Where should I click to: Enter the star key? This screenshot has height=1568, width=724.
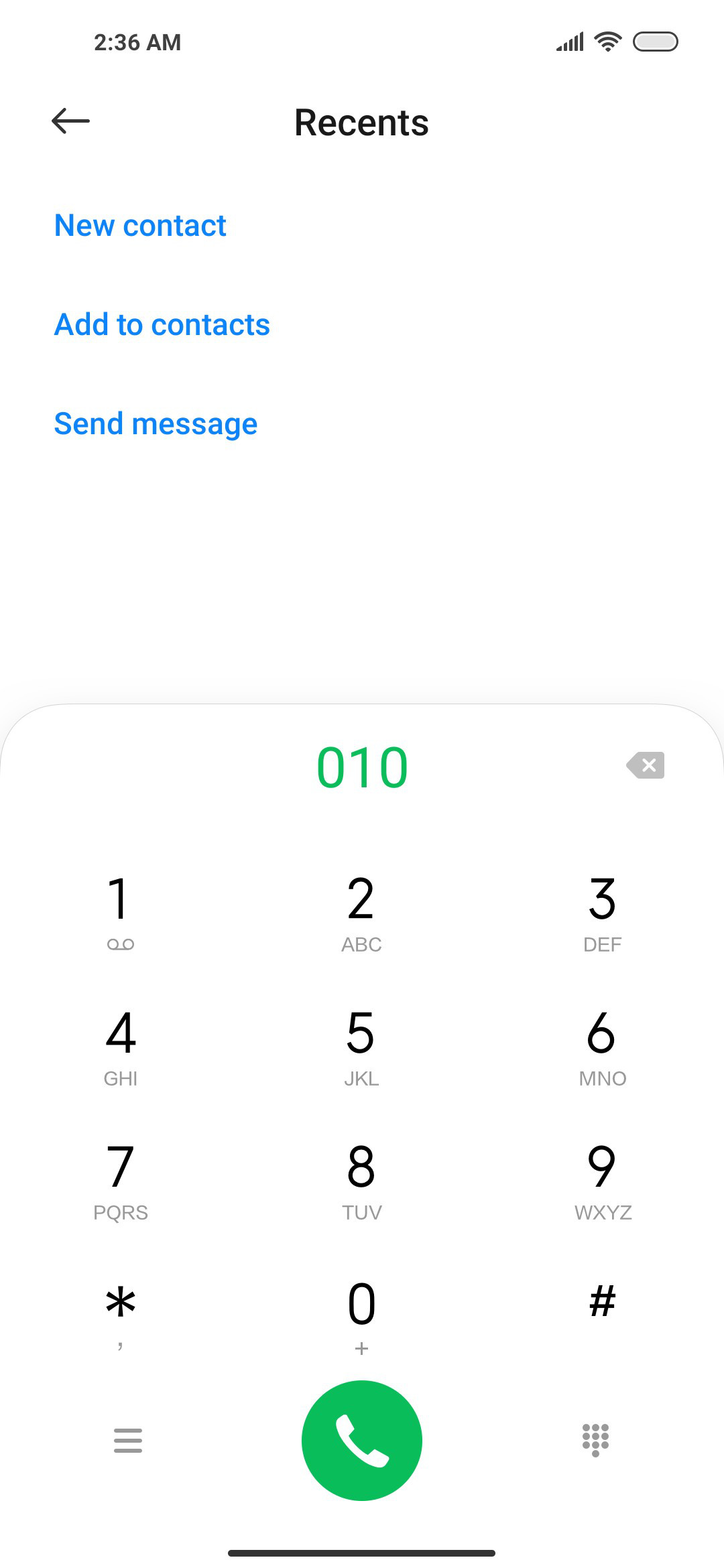point(121,1312)
